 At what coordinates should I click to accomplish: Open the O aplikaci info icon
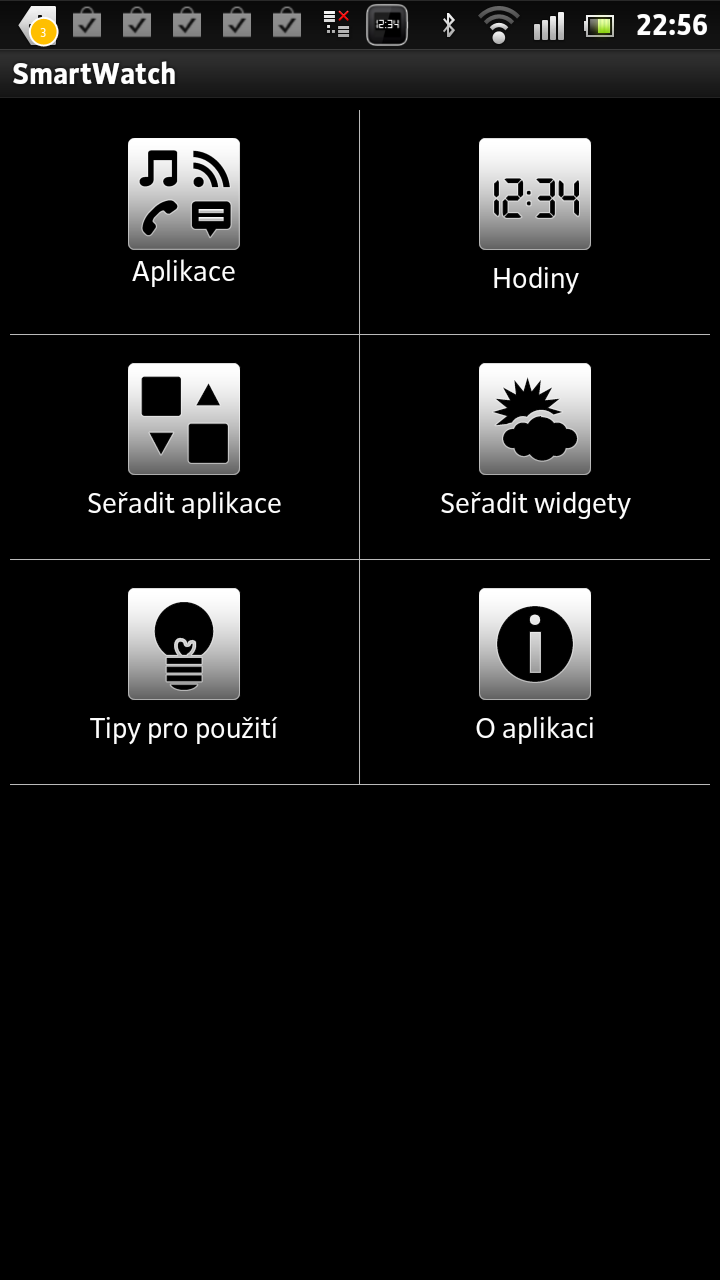534,644
